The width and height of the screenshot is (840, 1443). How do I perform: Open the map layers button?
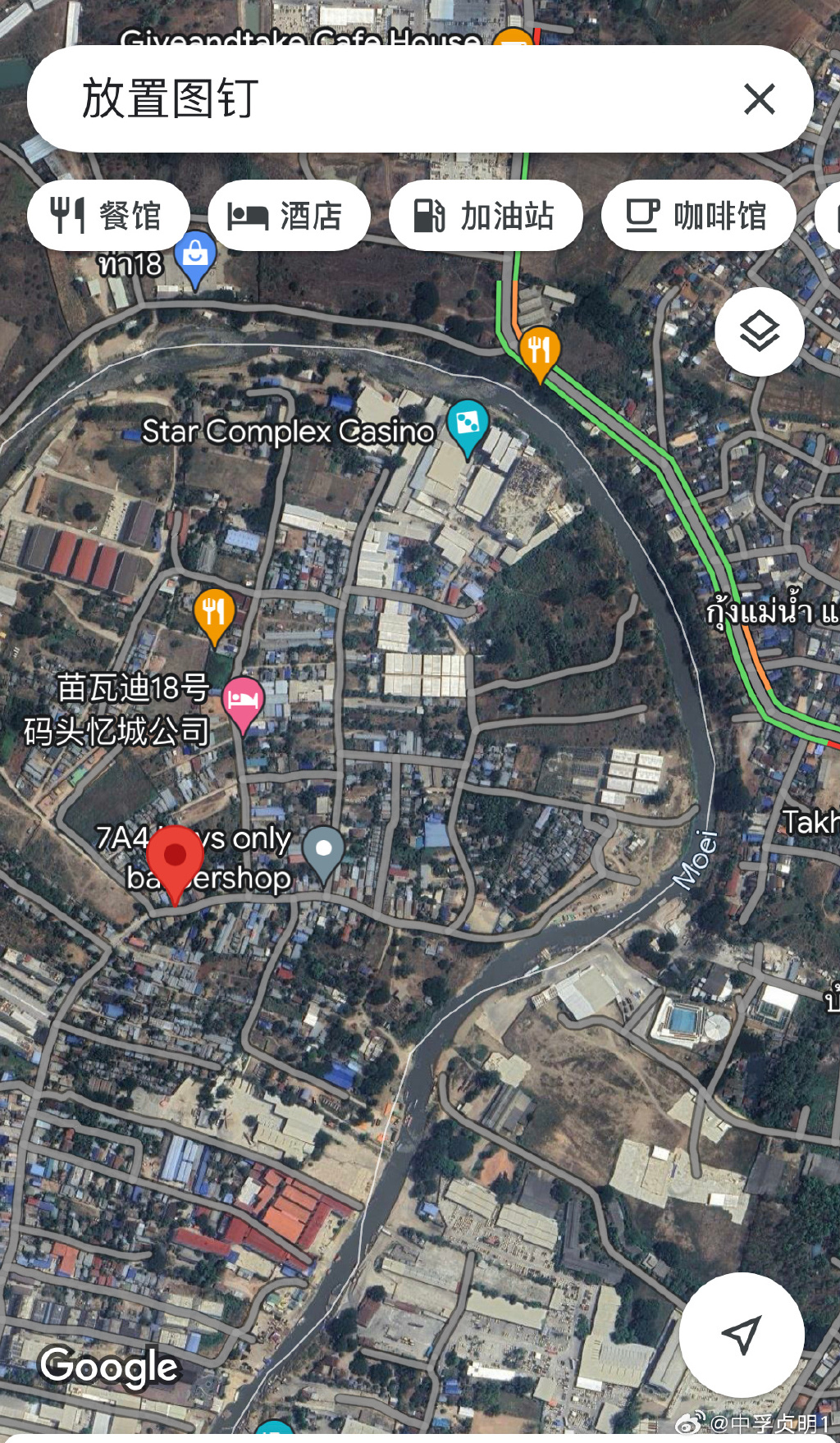pos(759,331)
